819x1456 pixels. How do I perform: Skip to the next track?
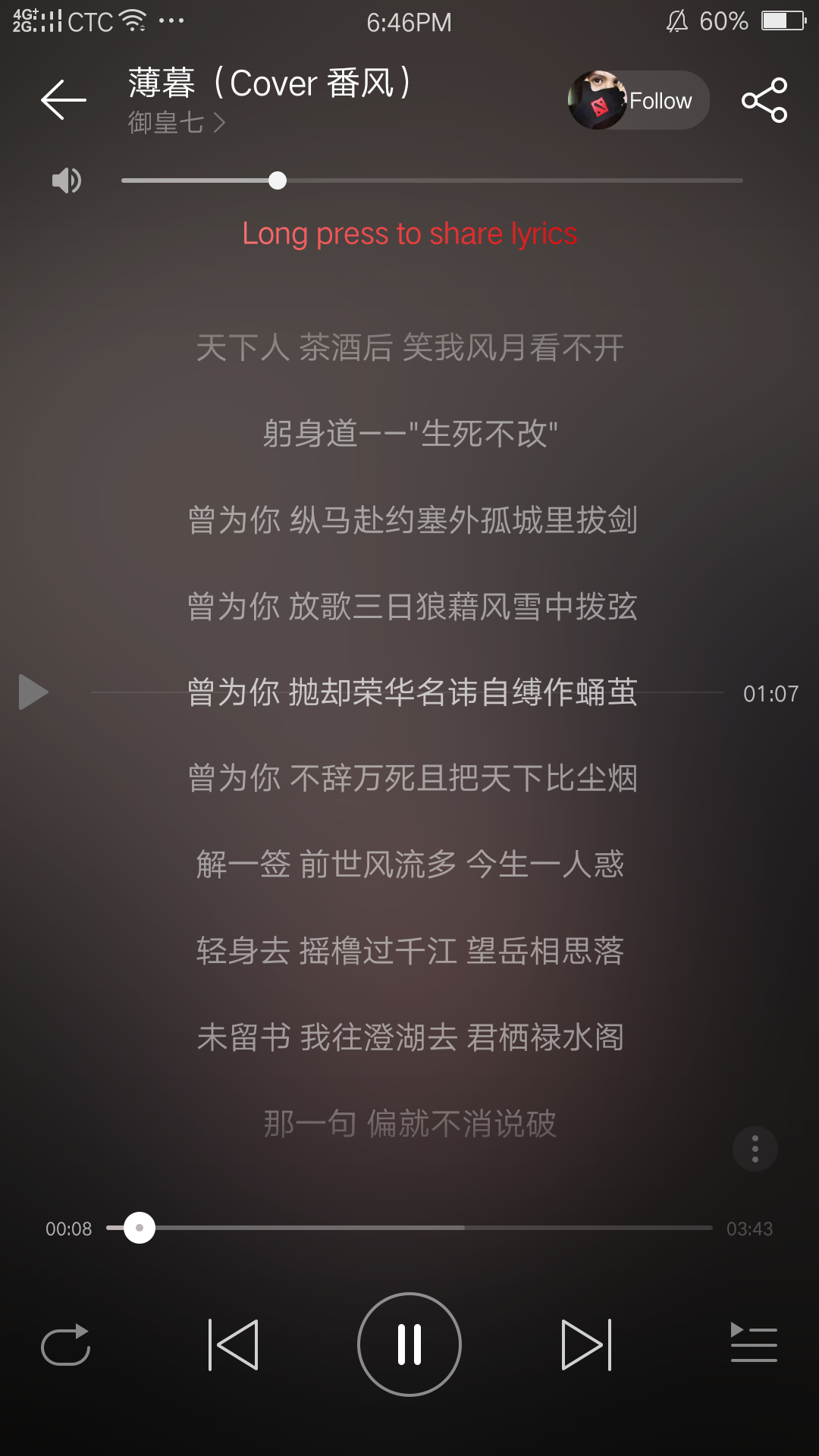pyautogui.click(x=585, y=1343)
